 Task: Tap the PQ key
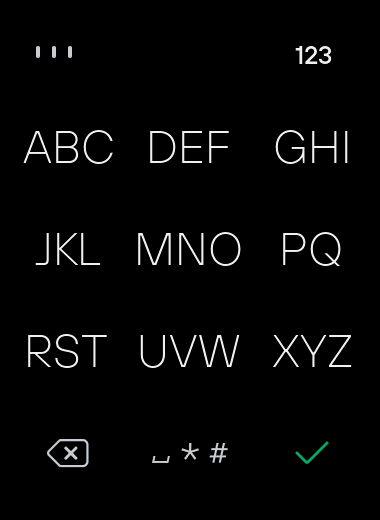coord(311,249)
